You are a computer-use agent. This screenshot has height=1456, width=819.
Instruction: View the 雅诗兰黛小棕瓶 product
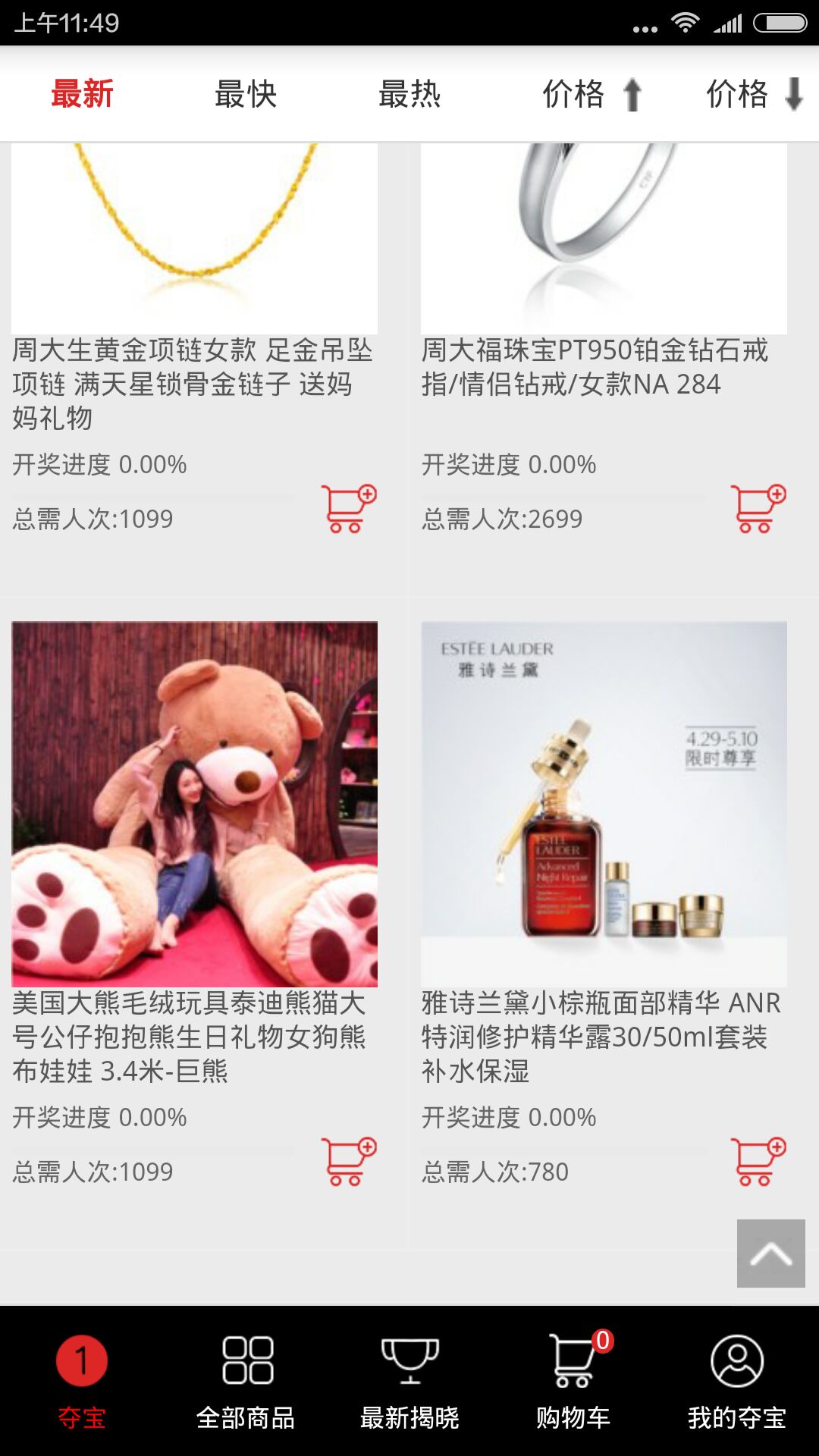(604, 804)
